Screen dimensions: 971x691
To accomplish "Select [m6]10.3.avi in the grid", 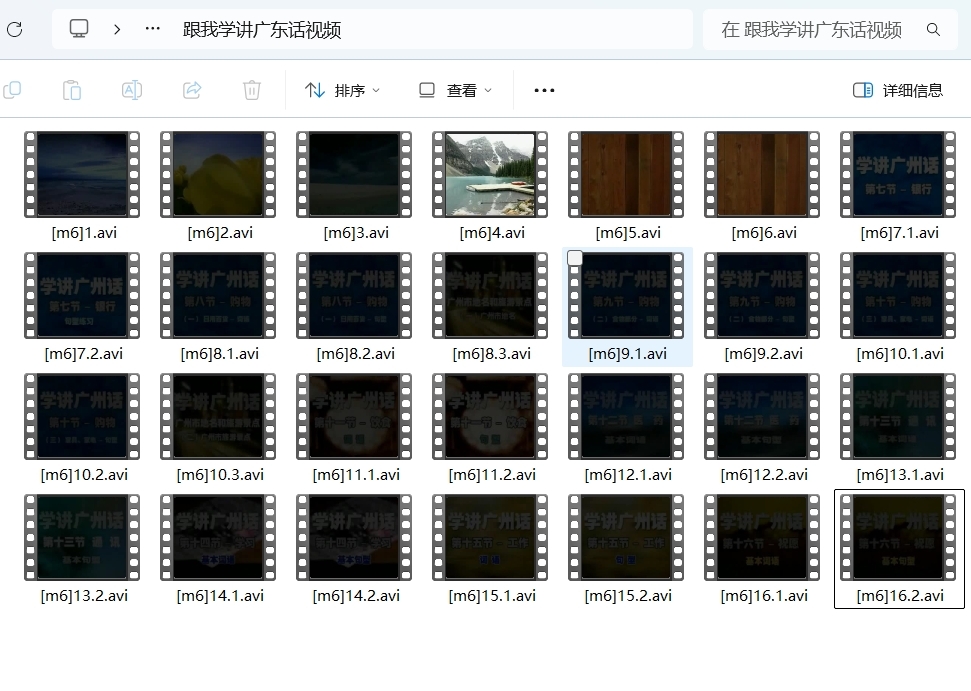I will 218,417.
